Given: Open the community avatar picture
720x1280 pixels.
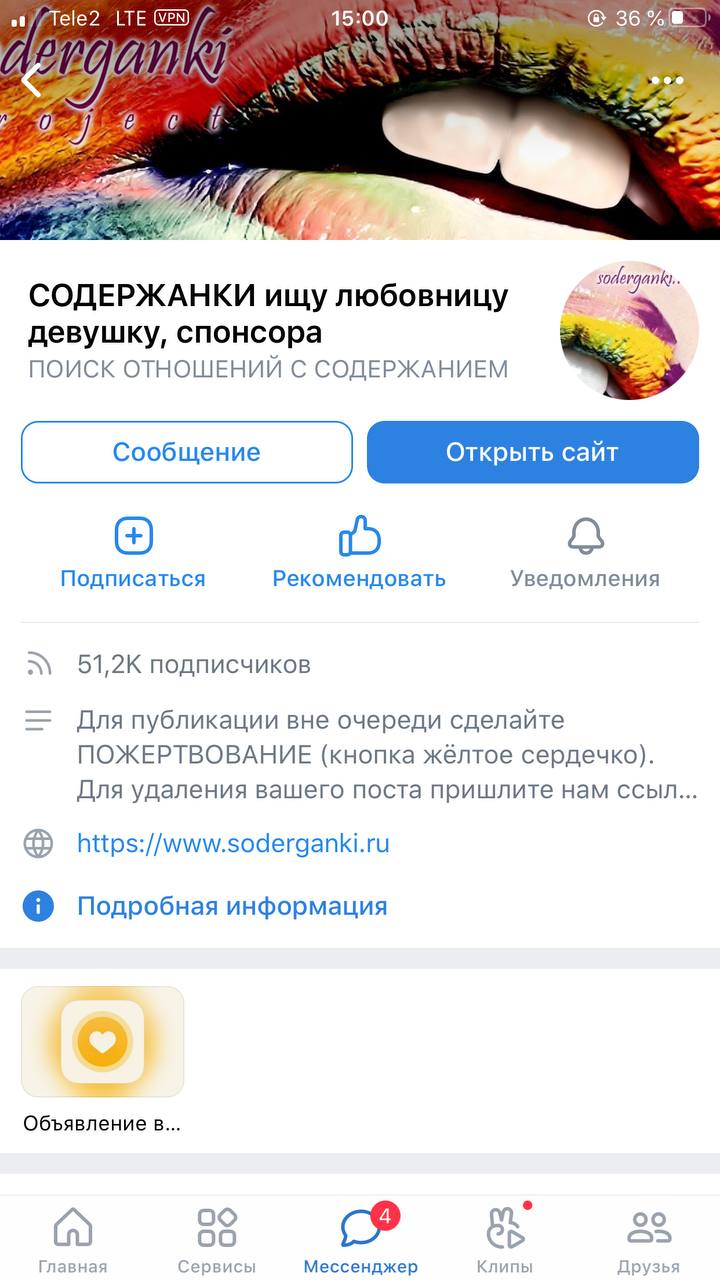Looking at the screenshot, I should [629, 329].
